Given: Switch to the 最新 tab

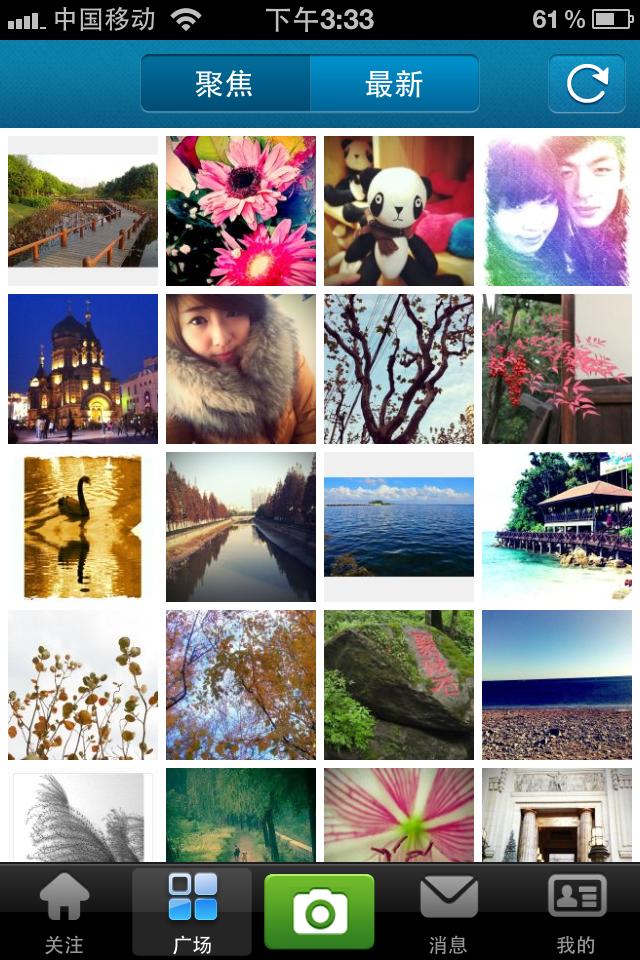Looking at the screenshot, I should (394, 84).
